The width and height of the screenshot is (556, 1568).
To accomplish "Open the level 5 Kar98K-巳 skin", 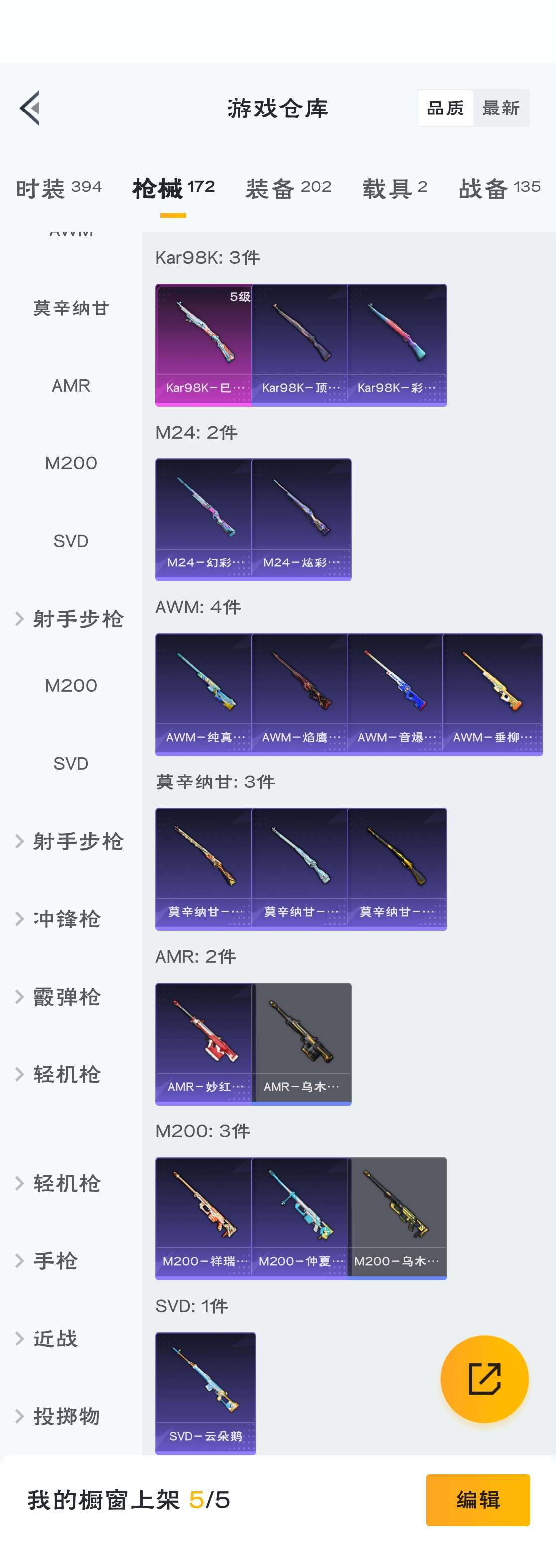I will click(203, 344).
